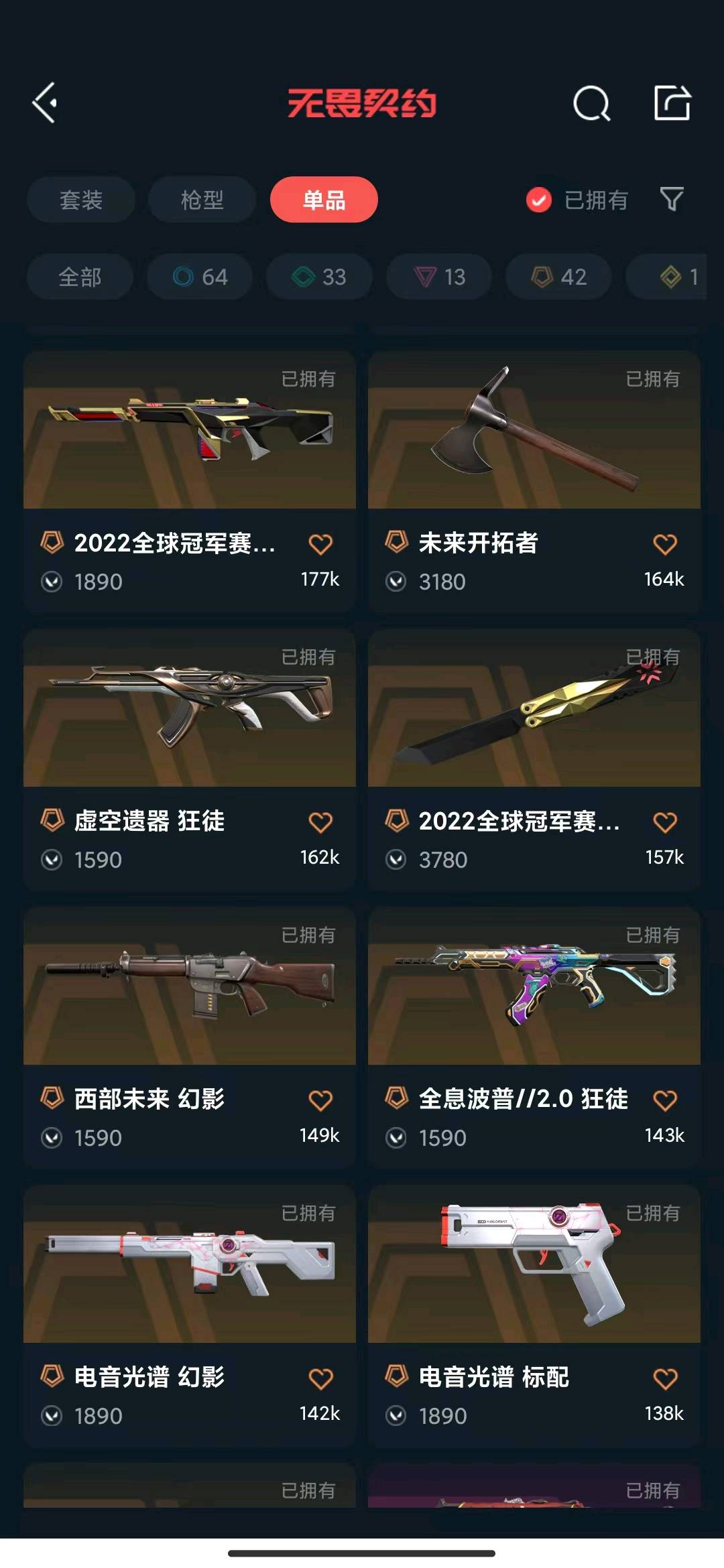Select the 全部 filter chip
Screen dimensions: 724x1568
80,277
